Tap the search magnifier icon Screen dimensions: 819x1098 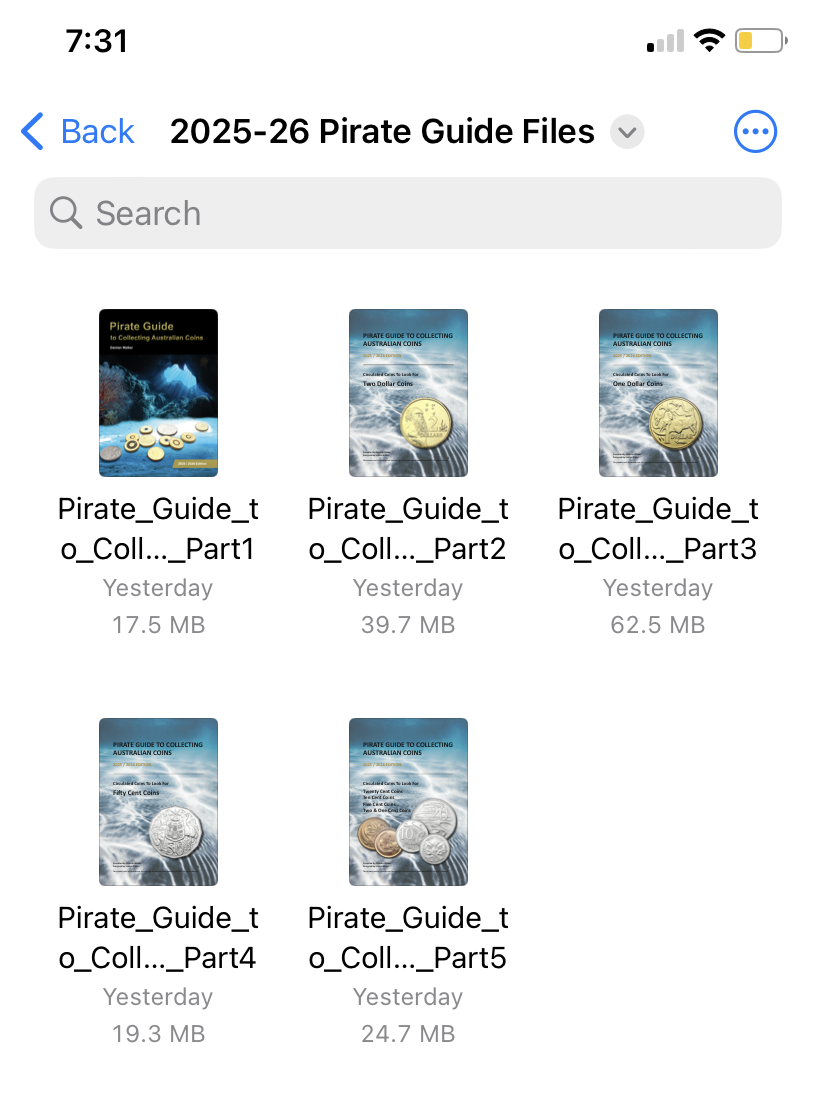pyautogui.click(x=66, y=212)
